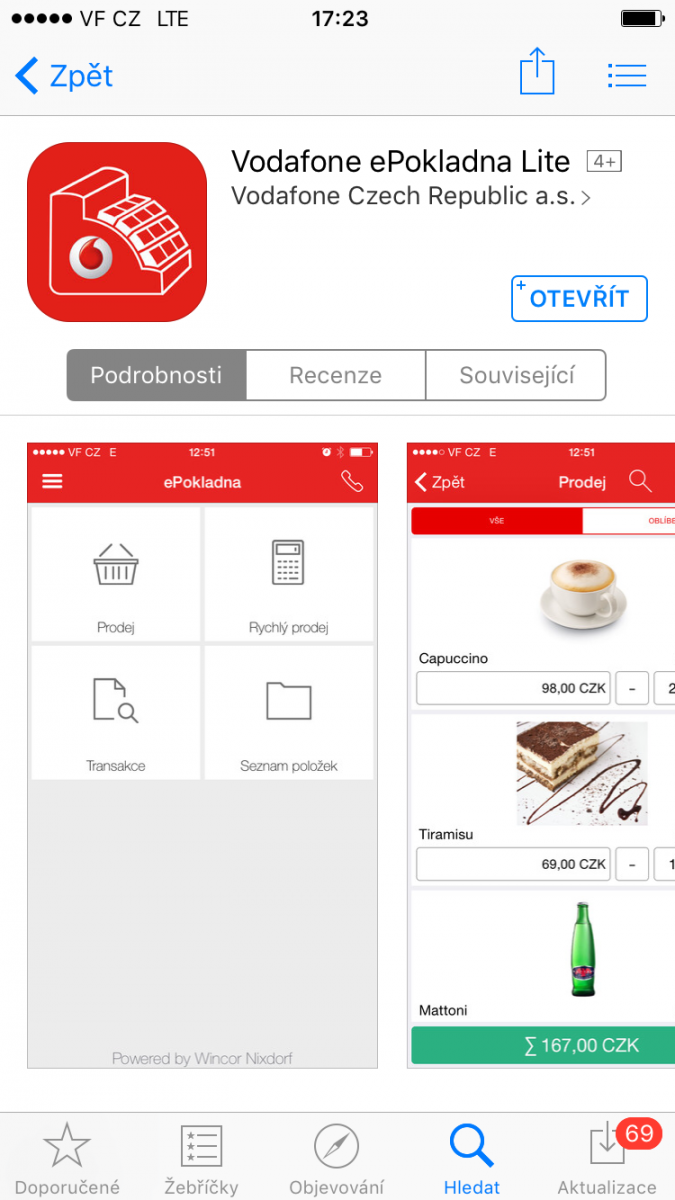
Task: Select the Podrobnosti segment
Action: point(156,375)
